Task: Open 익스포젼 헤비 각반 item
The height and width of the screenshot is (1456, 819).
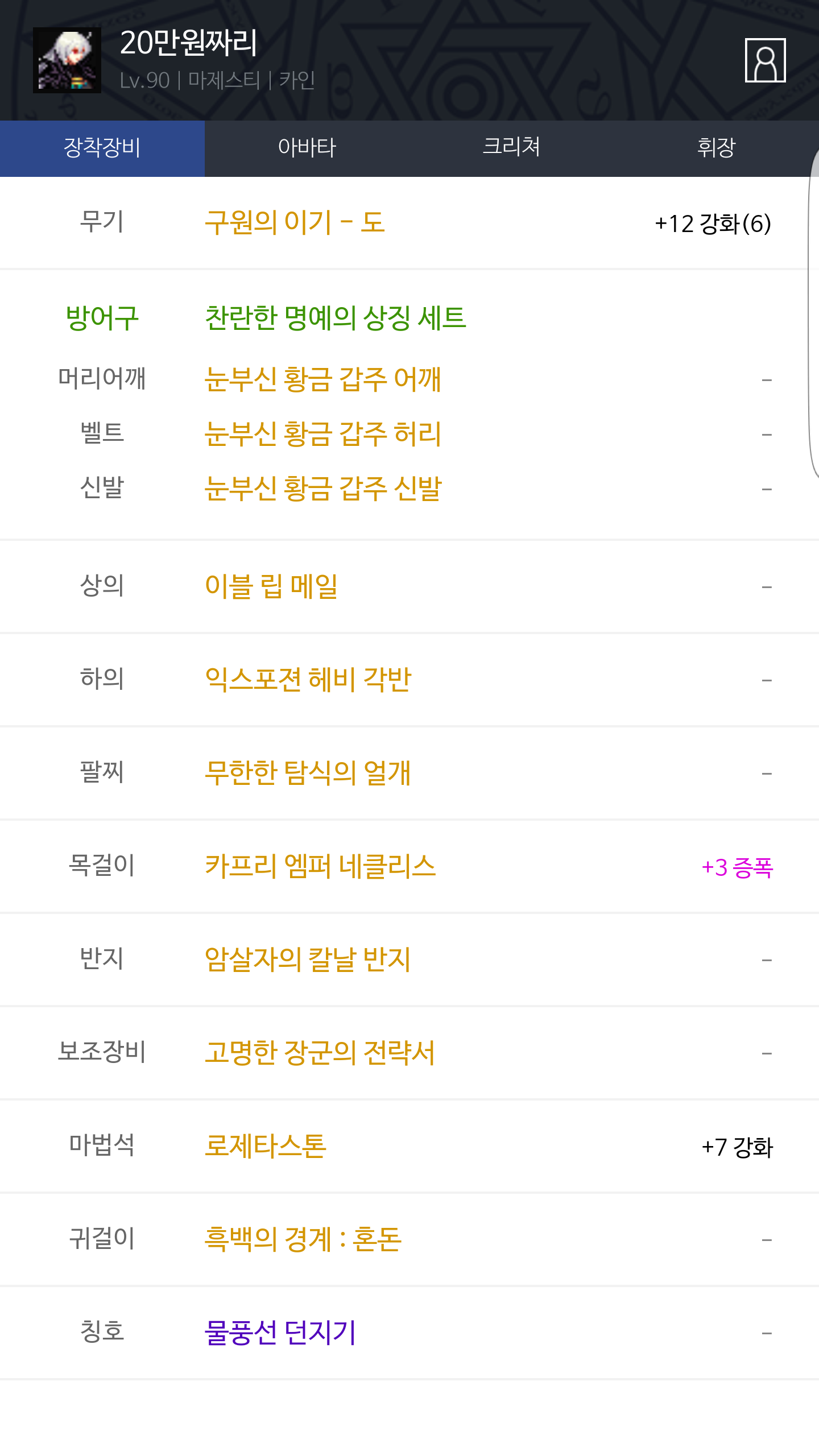Action: (x=308, y=680)
